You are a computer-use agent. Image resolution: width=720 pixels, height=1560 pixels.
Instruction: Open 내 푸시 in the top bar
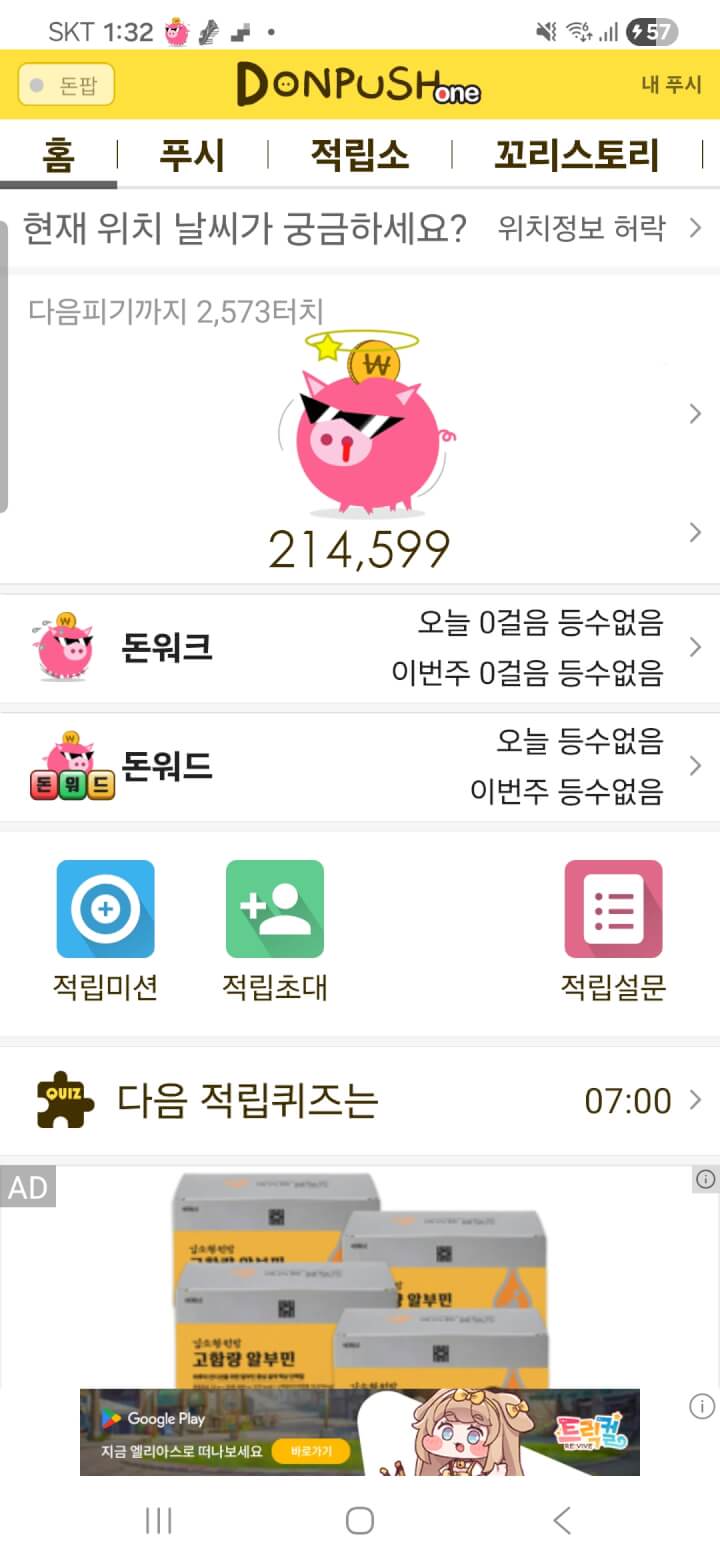click(671, 85)
